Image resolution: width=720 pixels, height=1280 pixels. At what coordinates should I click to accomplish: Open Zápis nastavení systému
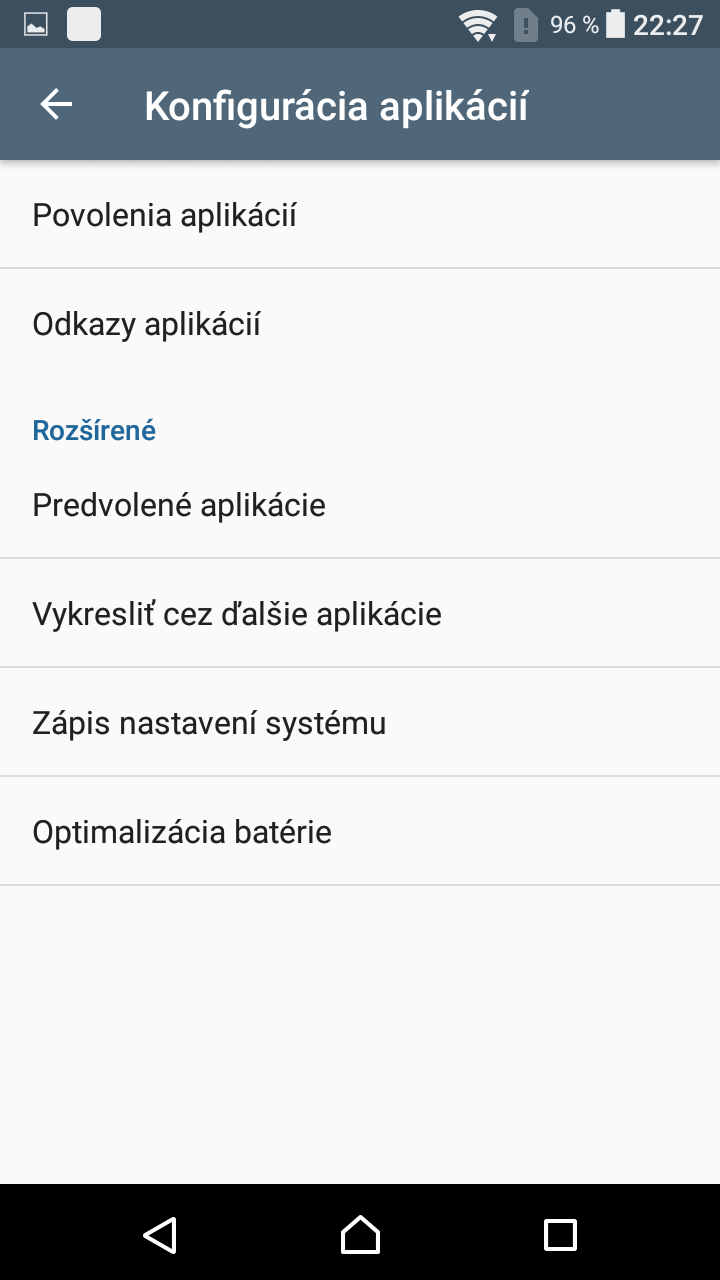pos(360,722)
